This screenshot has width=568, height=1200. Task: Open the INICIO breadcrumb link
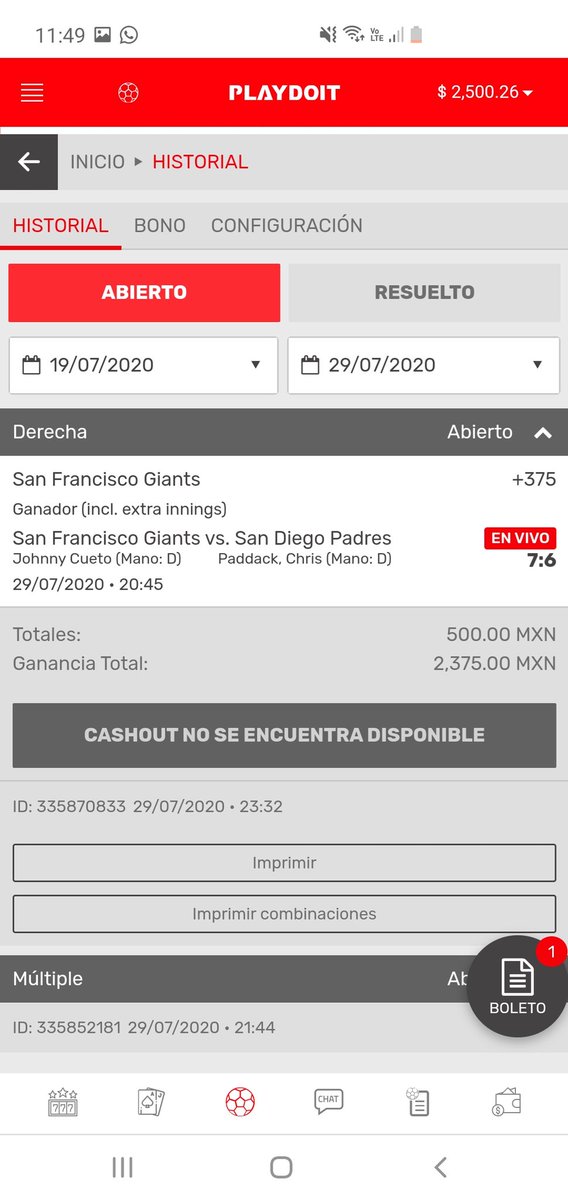click(x=97, y=162)
